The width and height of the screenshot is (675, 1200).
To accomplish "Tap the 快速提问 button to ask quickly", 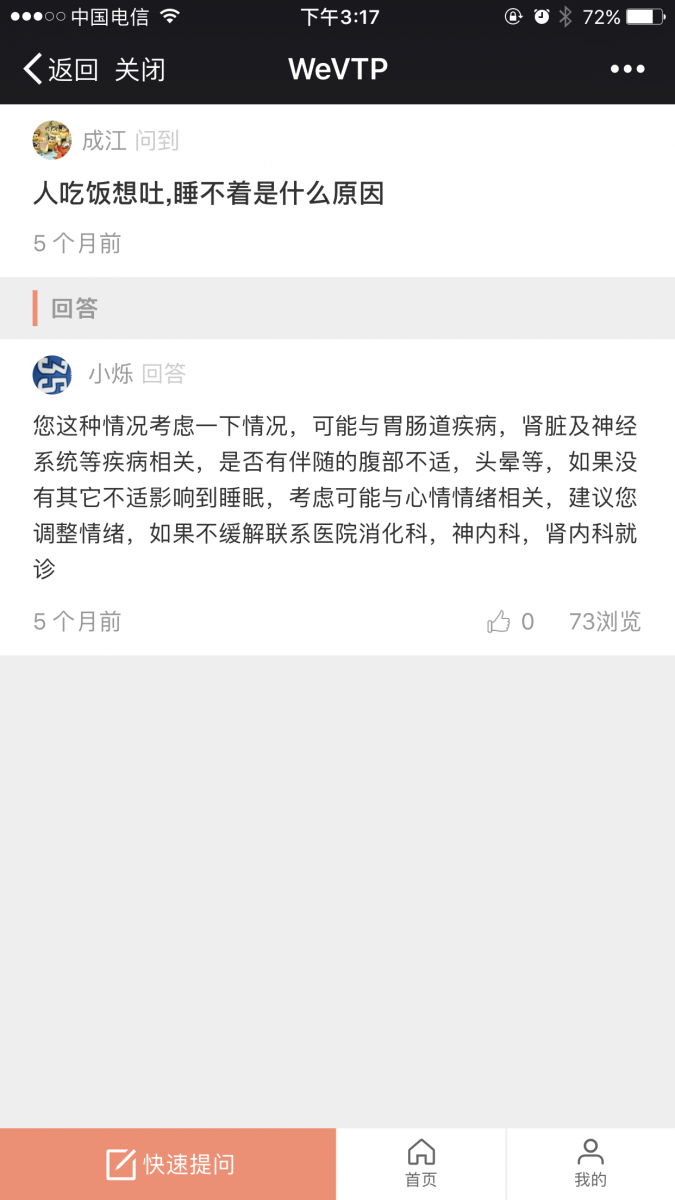I will point(168,1164).
